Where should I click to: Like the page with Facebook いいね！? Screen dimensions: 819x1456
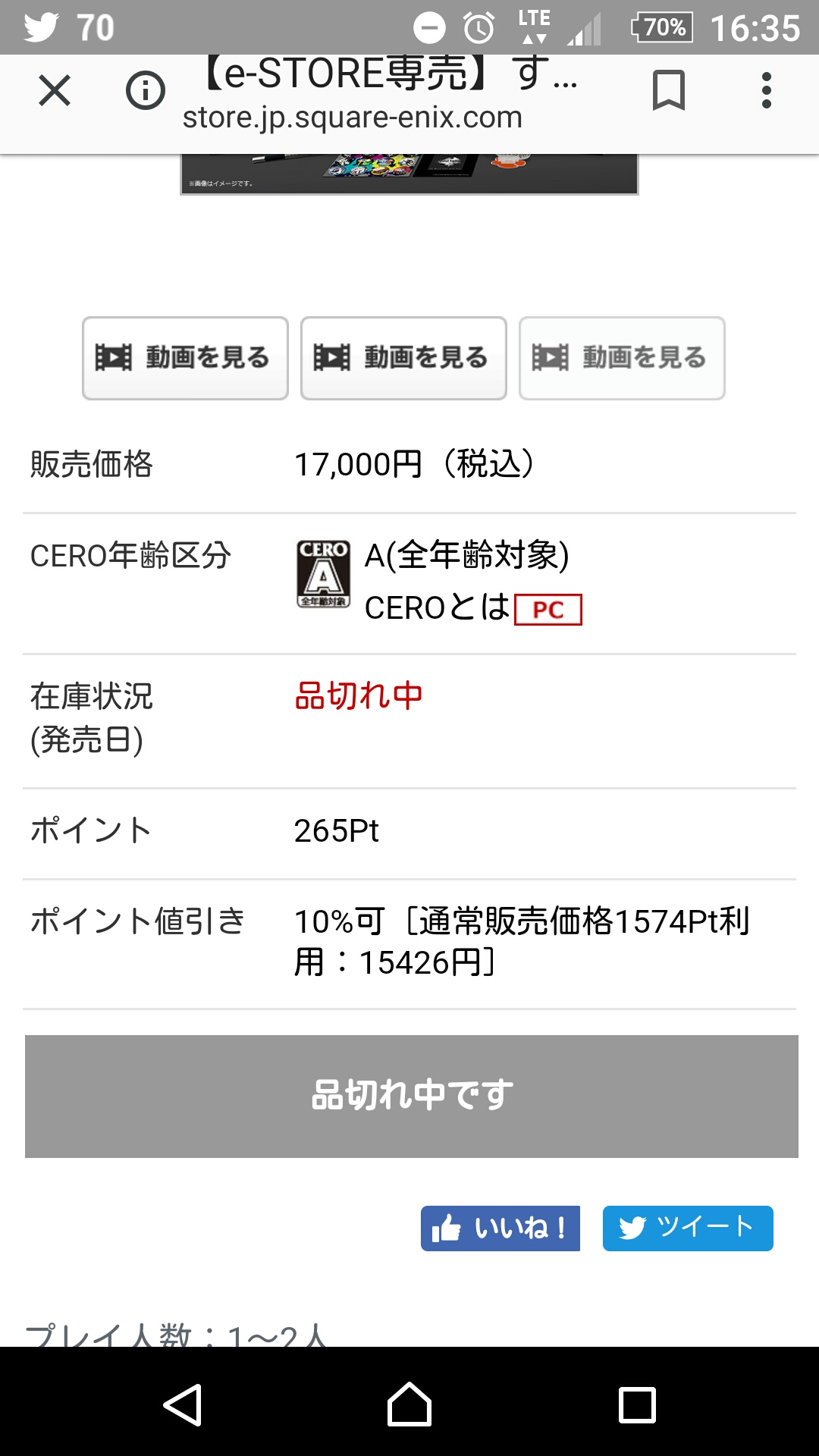click(500, 1228)
